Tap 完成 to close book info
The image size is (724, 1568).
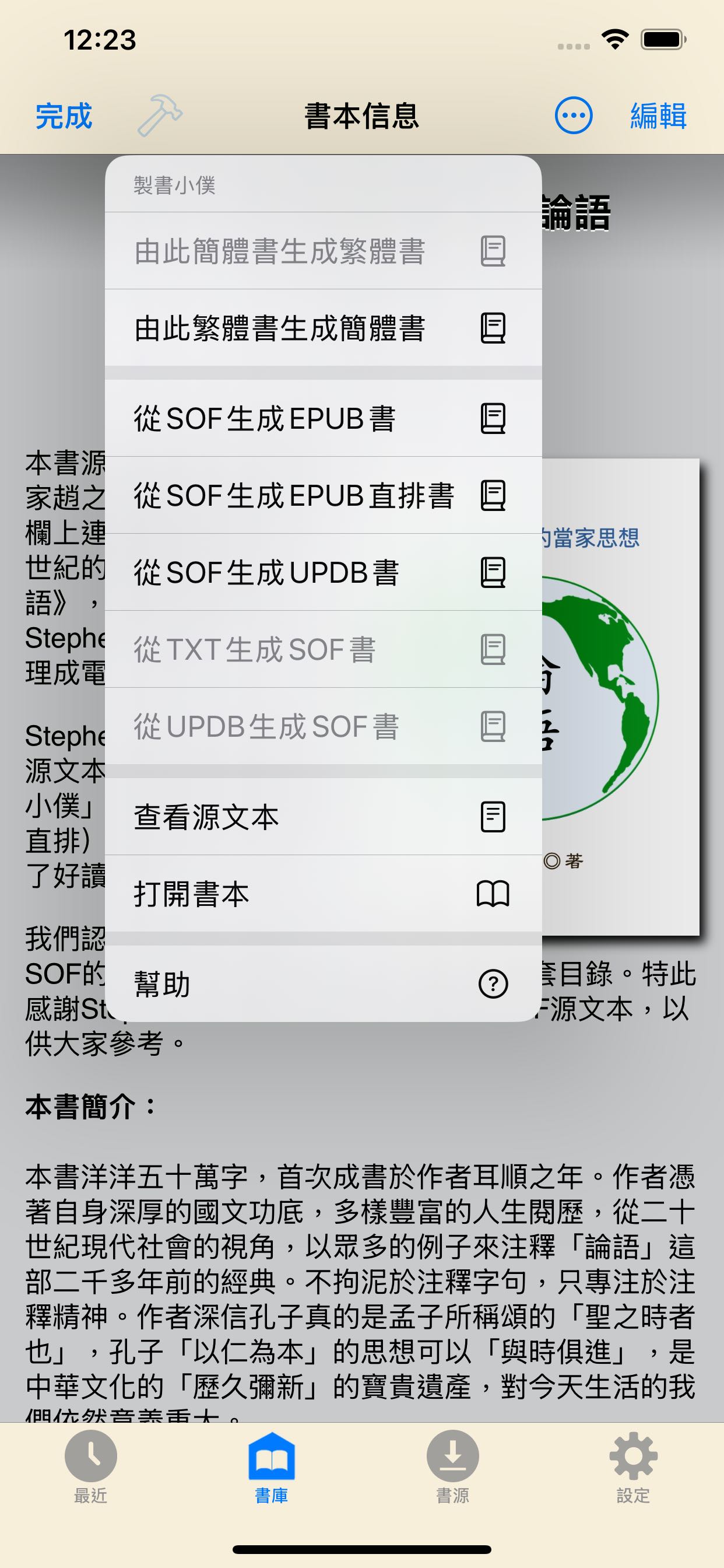point(64,116)
